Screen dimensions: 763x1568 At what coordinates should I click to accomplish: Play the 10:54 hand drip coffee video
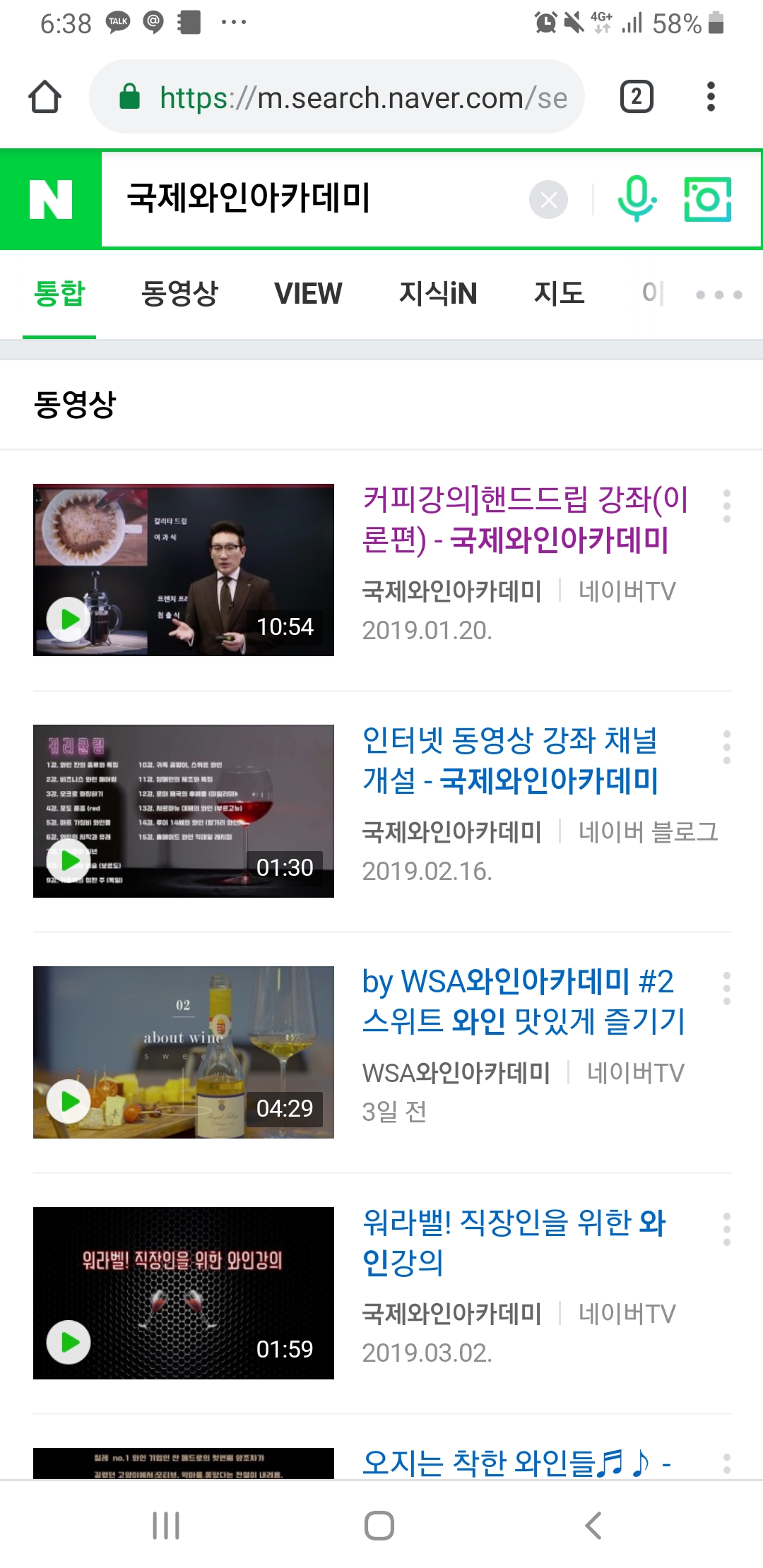click(184, 570)
